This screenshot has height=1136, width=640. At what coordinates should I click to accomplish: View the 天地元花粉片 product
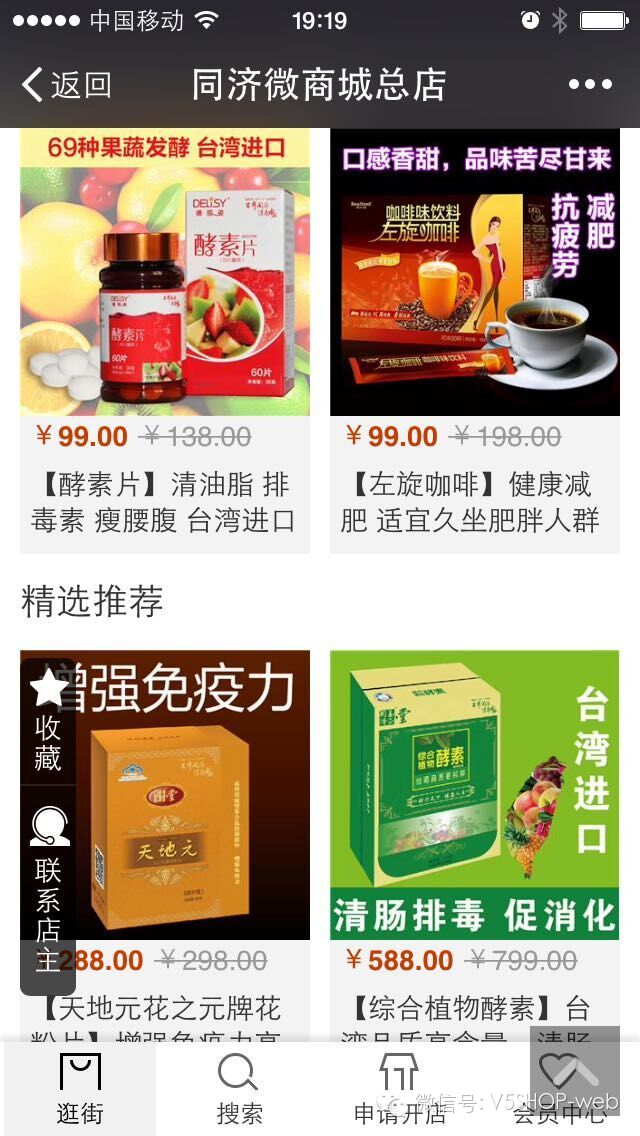(165, 846)
